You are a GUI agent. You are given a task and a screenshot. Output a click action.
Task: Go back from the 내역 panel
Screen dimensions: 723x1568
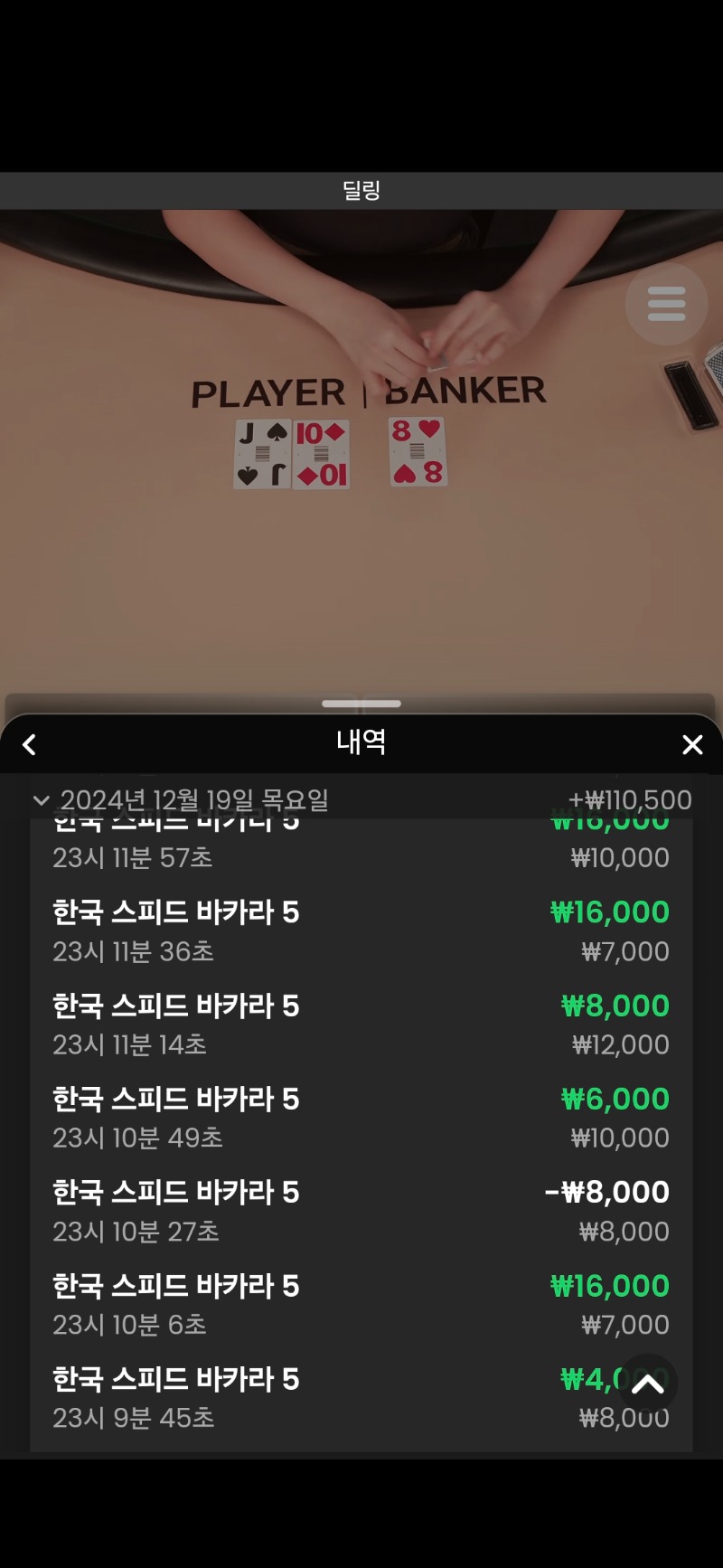(x=29, y=744)
